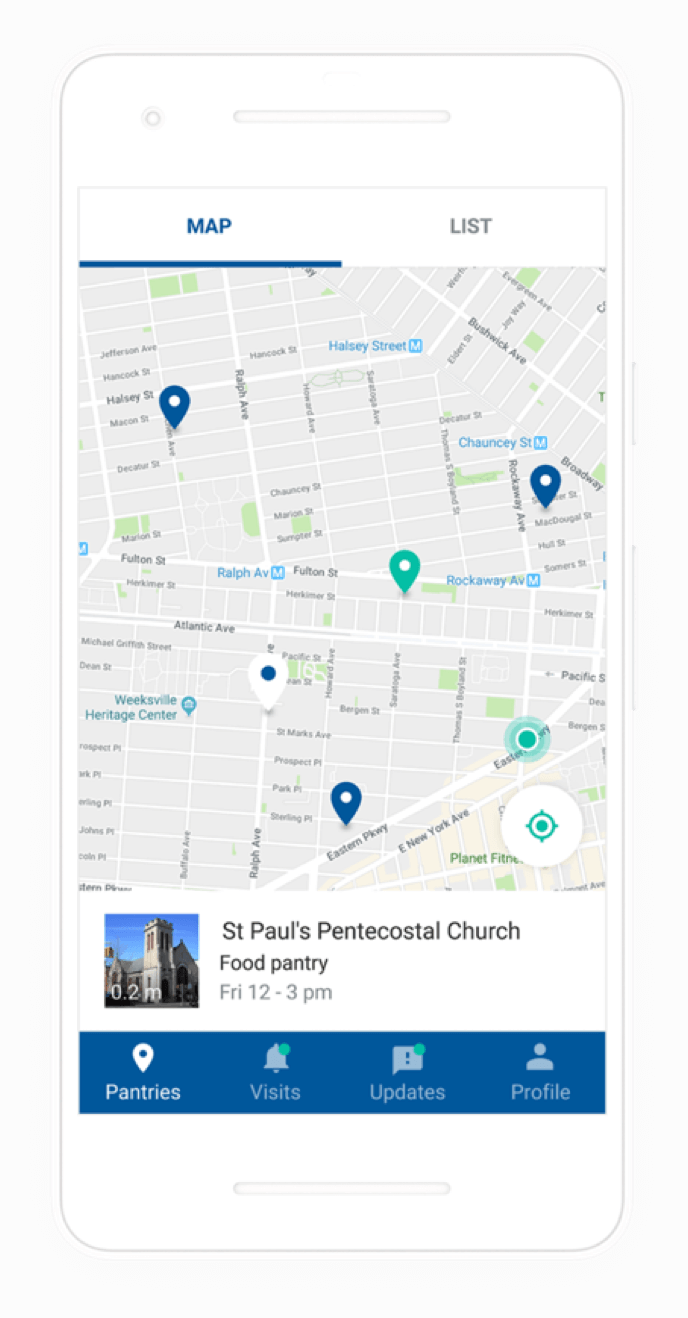
Task: Open the Visits tab
Action: tap(275, 1073)
